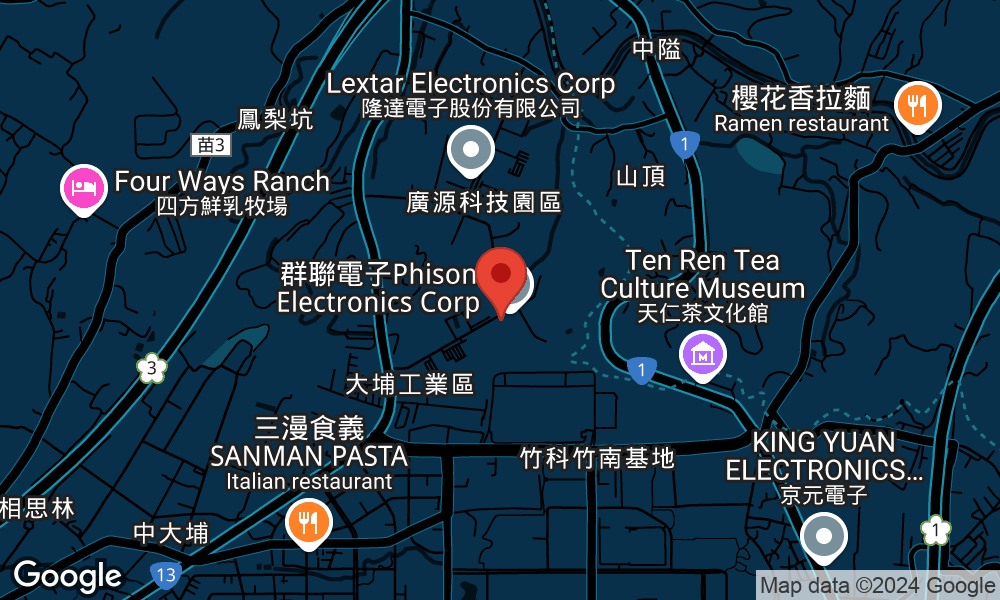Open the SANMAN PASTA restaurant pin
The height and width of the screenshot is (600, 1000).
coord(309,522)
